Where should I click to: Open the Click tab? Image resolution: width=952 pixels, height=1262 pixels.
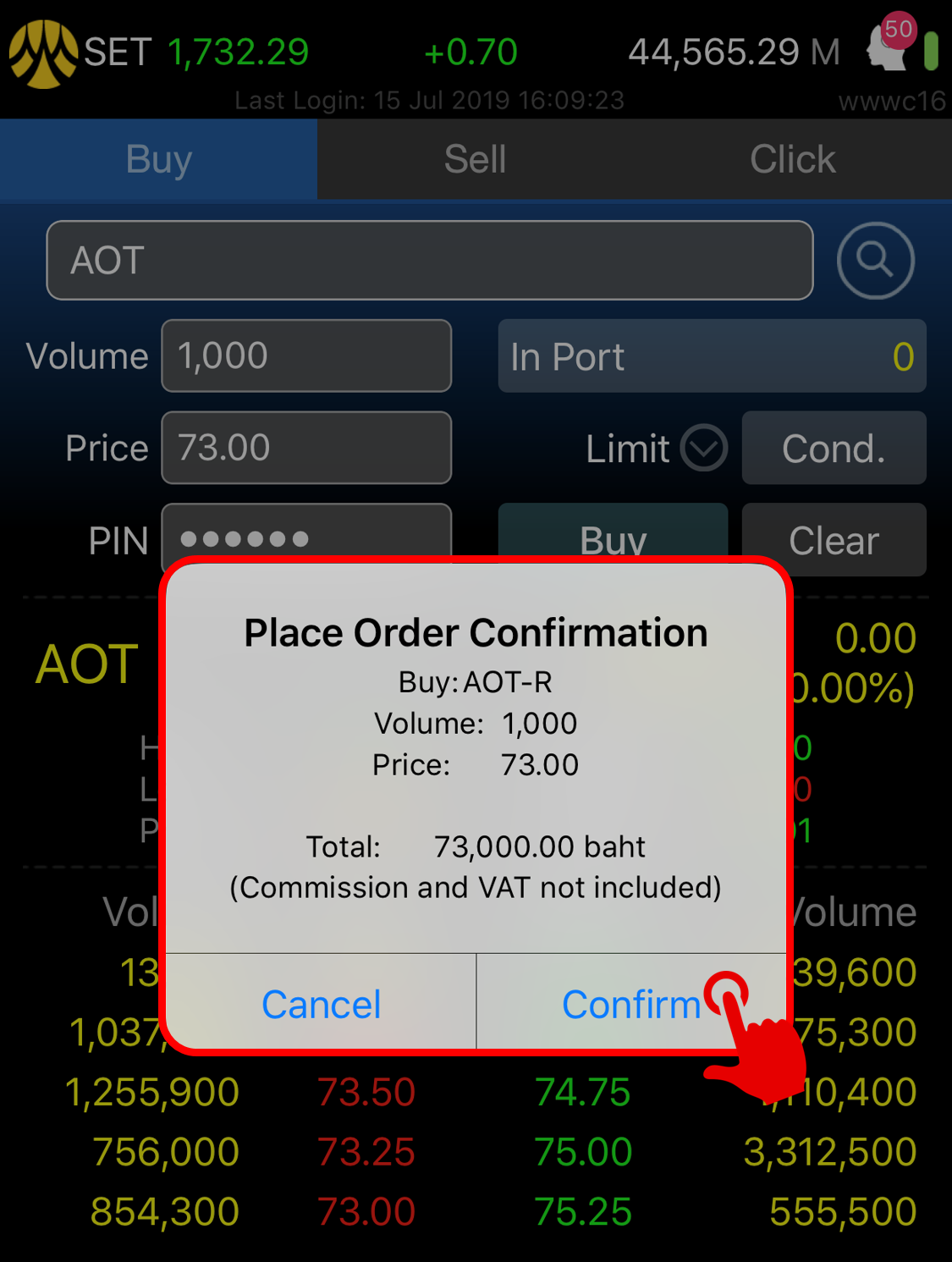pyautogui.click(x=792, y=159)
